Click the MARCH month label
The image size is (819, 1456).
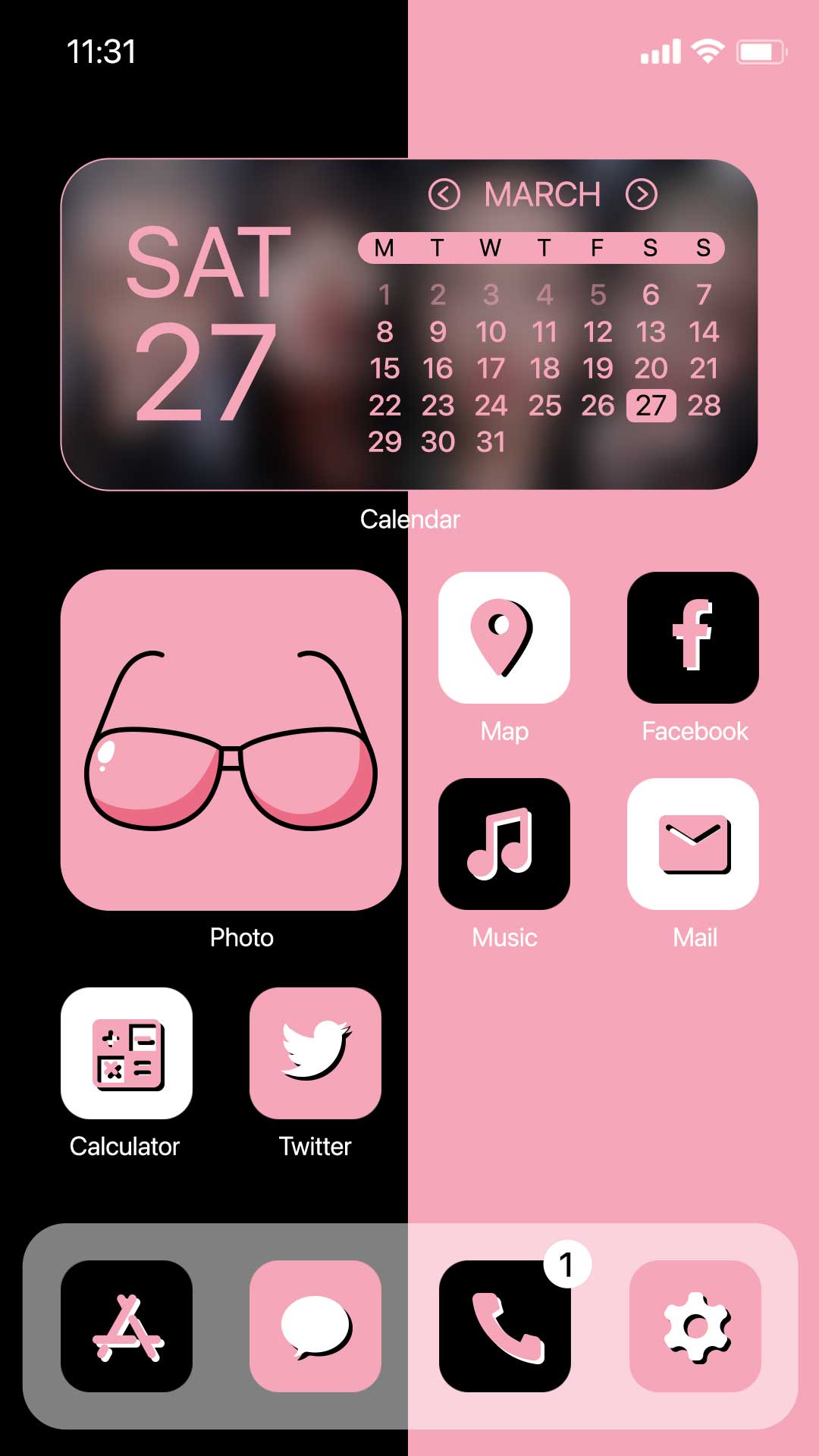pyautogui.click(x=544, y=194)
